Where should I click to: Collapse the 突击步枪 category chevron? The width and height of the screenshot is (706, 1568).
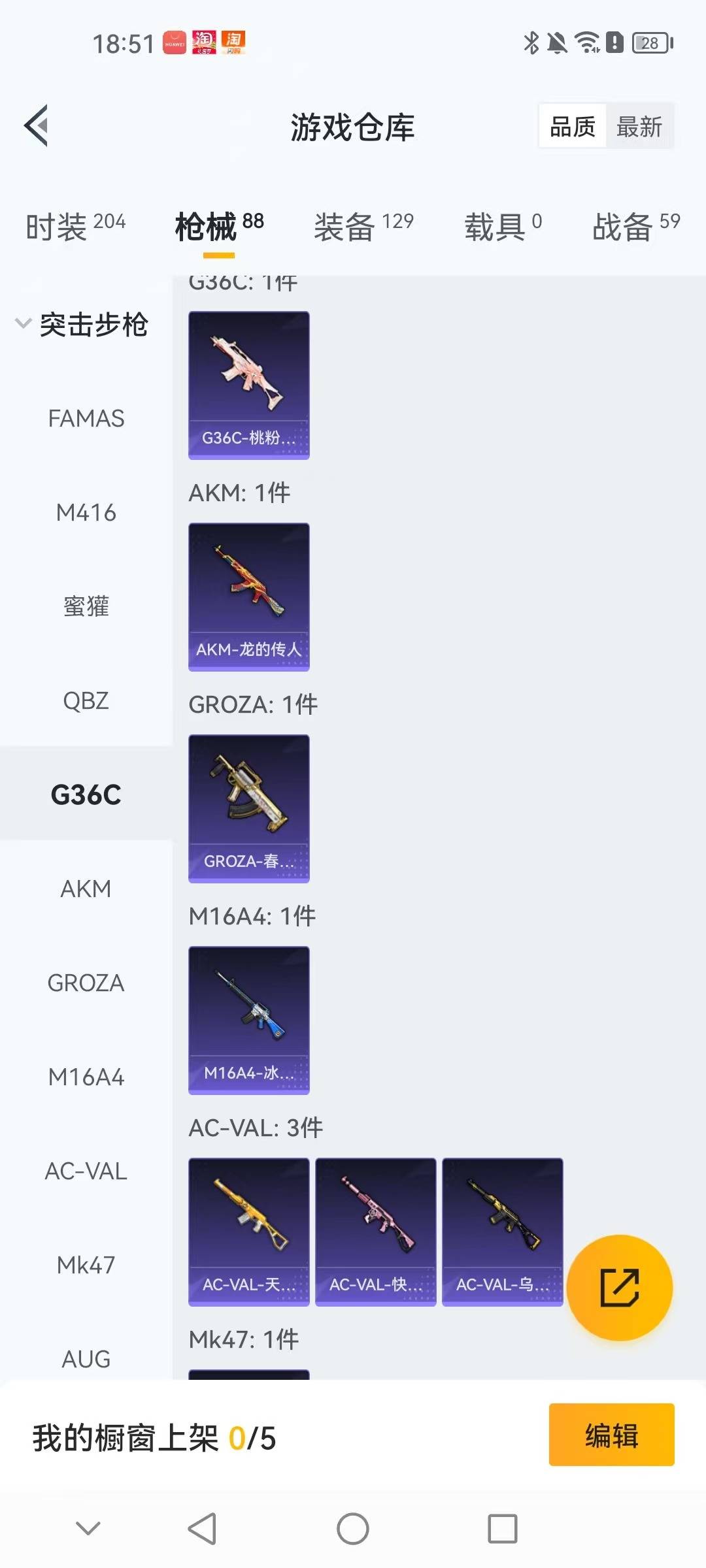24,321
